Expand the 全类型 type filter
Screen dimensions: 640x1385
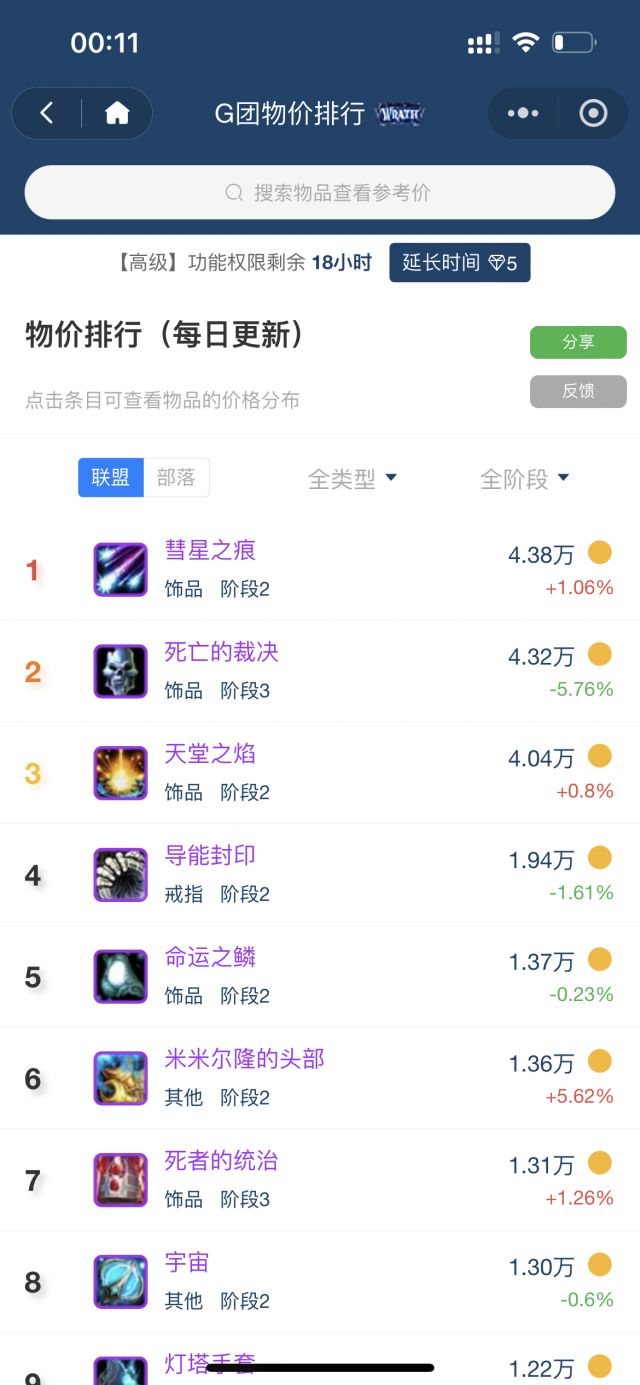[x=352, y=479]
